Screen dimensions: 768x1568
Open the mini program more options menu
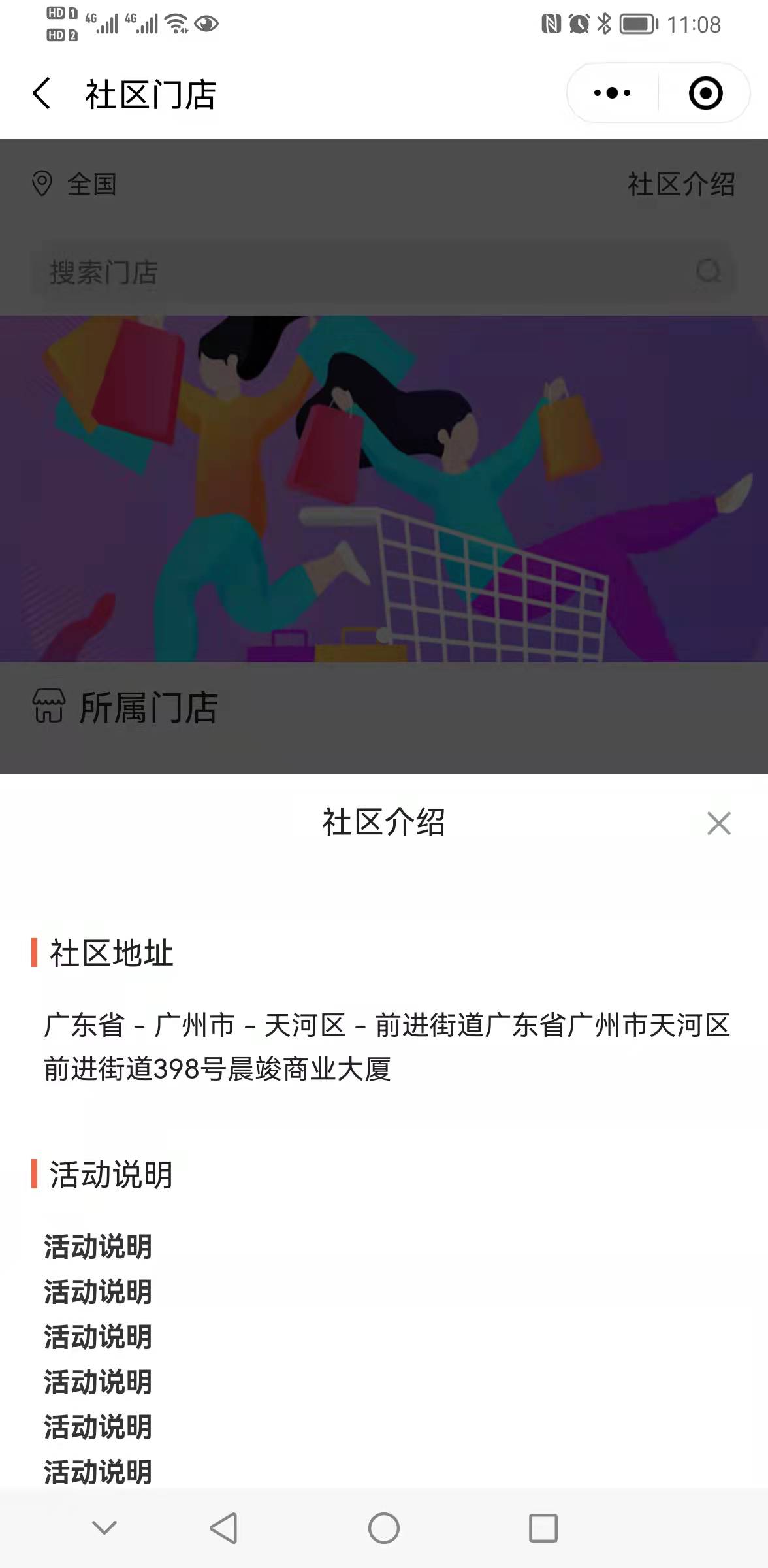[612, 93]
